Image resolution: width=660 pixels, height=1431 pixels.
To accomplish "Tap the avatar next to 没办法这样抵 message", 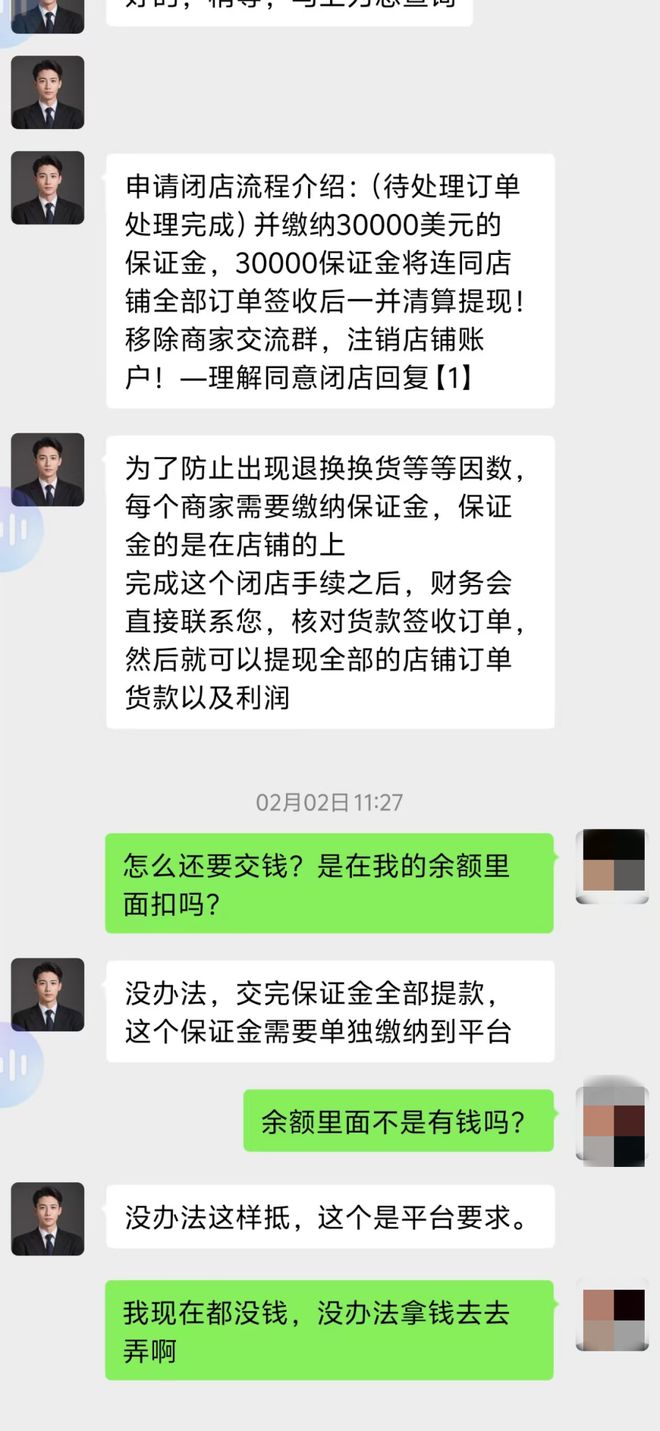I will click(x=47, y=1219).
